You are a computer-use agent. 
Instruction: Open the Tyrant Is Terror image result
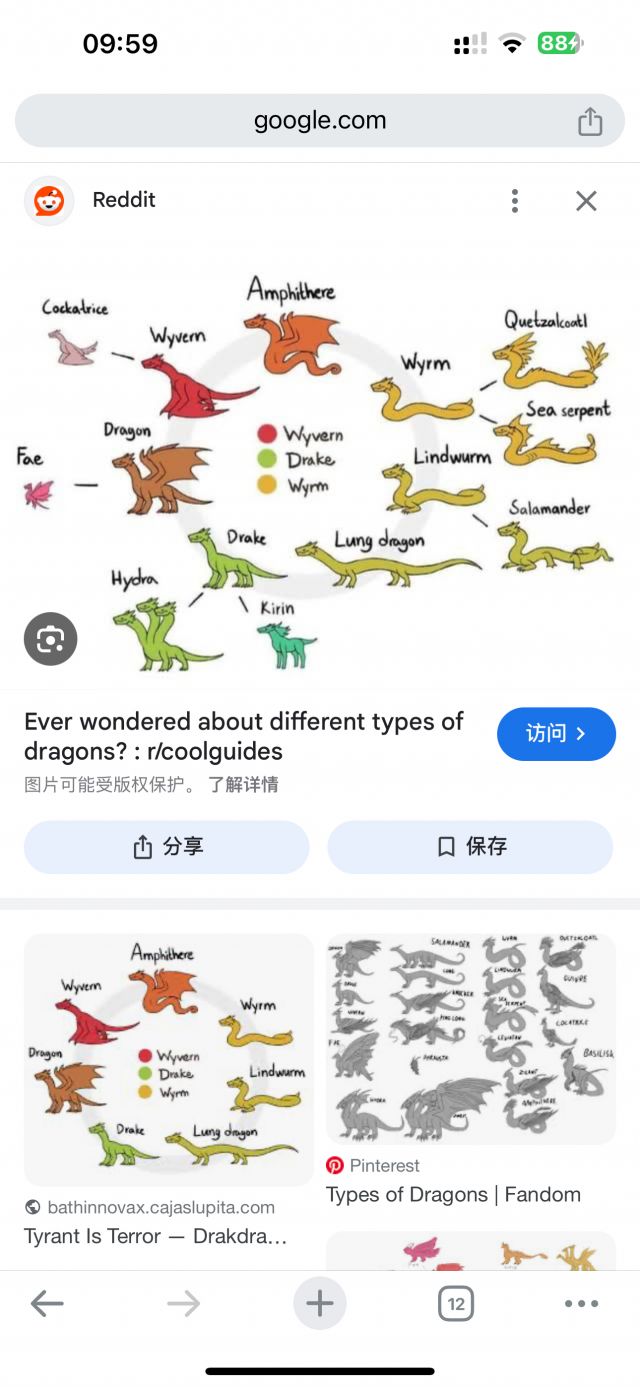[x=168, y=1060]
